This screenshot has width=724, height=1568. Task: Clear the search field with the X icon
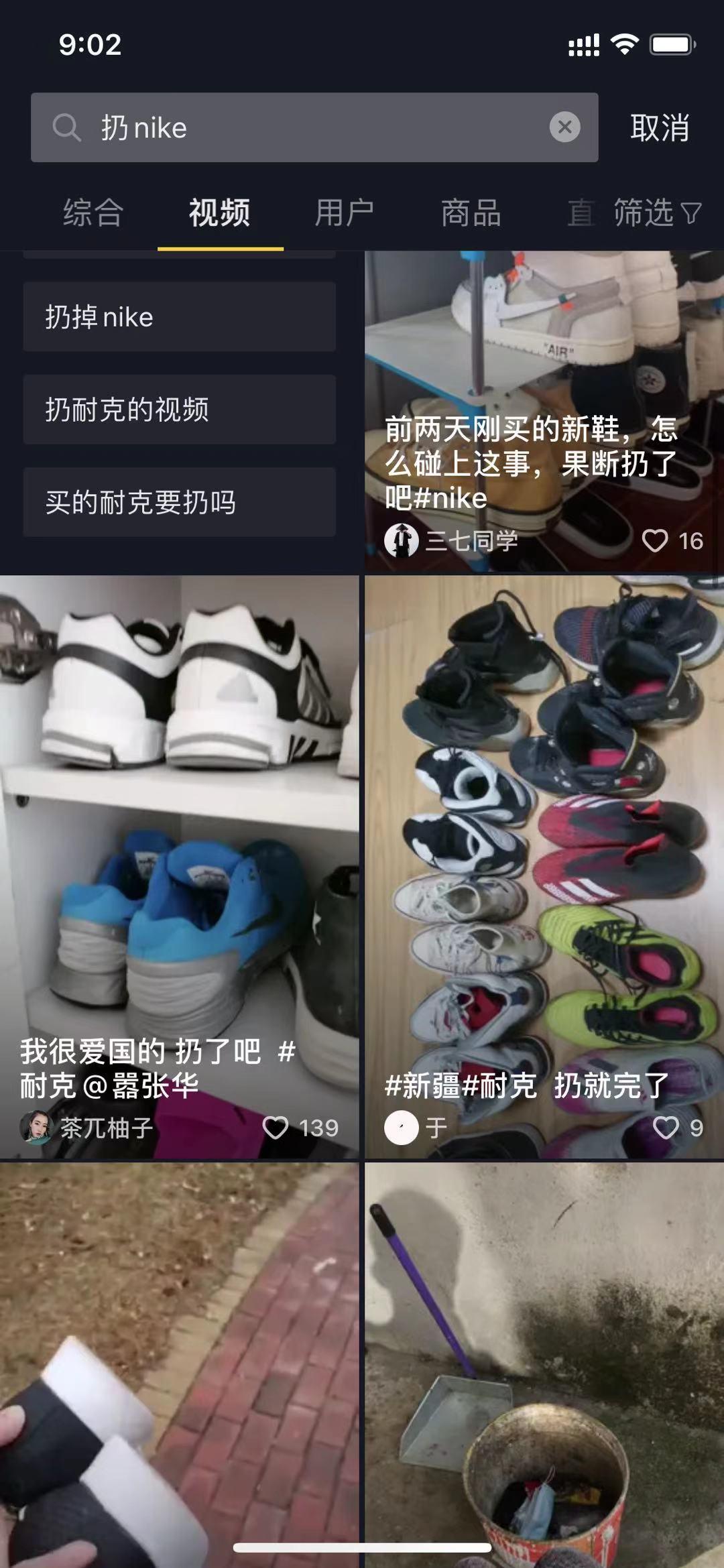point(563,127)
